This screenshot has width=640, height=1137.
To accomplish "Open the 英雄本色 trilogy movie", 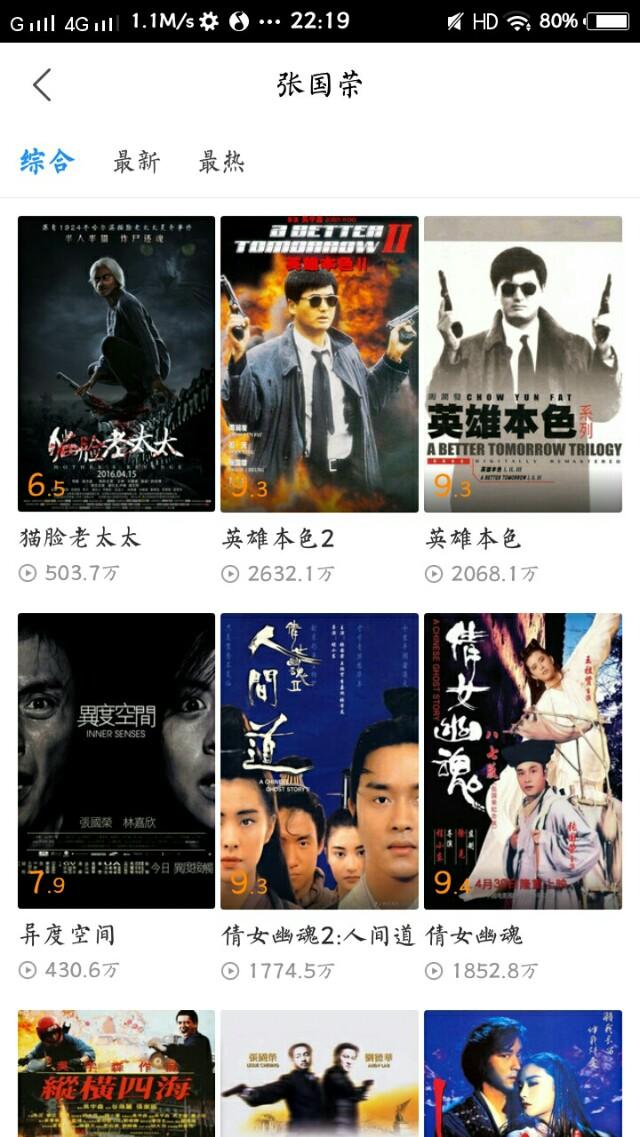I will [522, 364].
